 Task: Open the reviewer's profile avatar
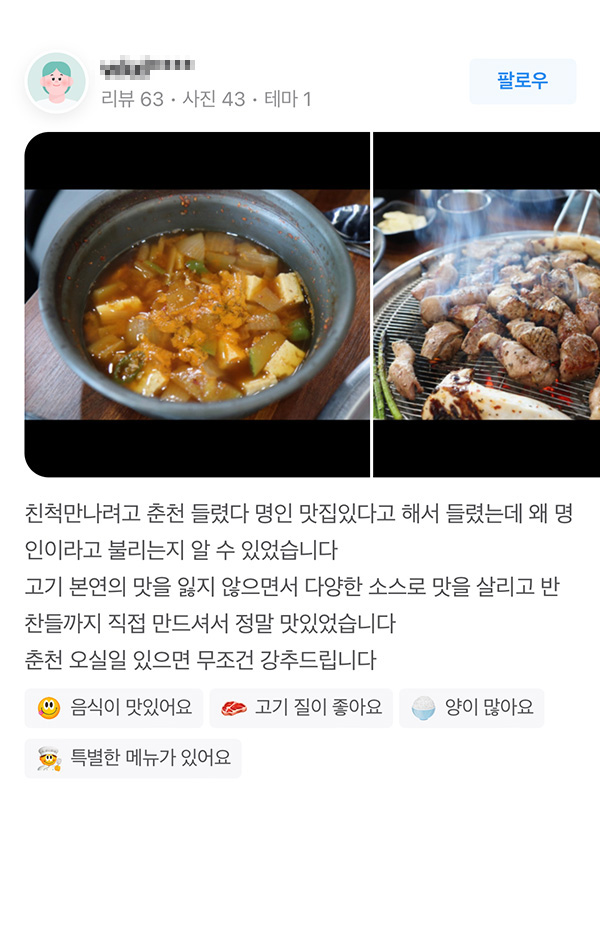(56, 82)
